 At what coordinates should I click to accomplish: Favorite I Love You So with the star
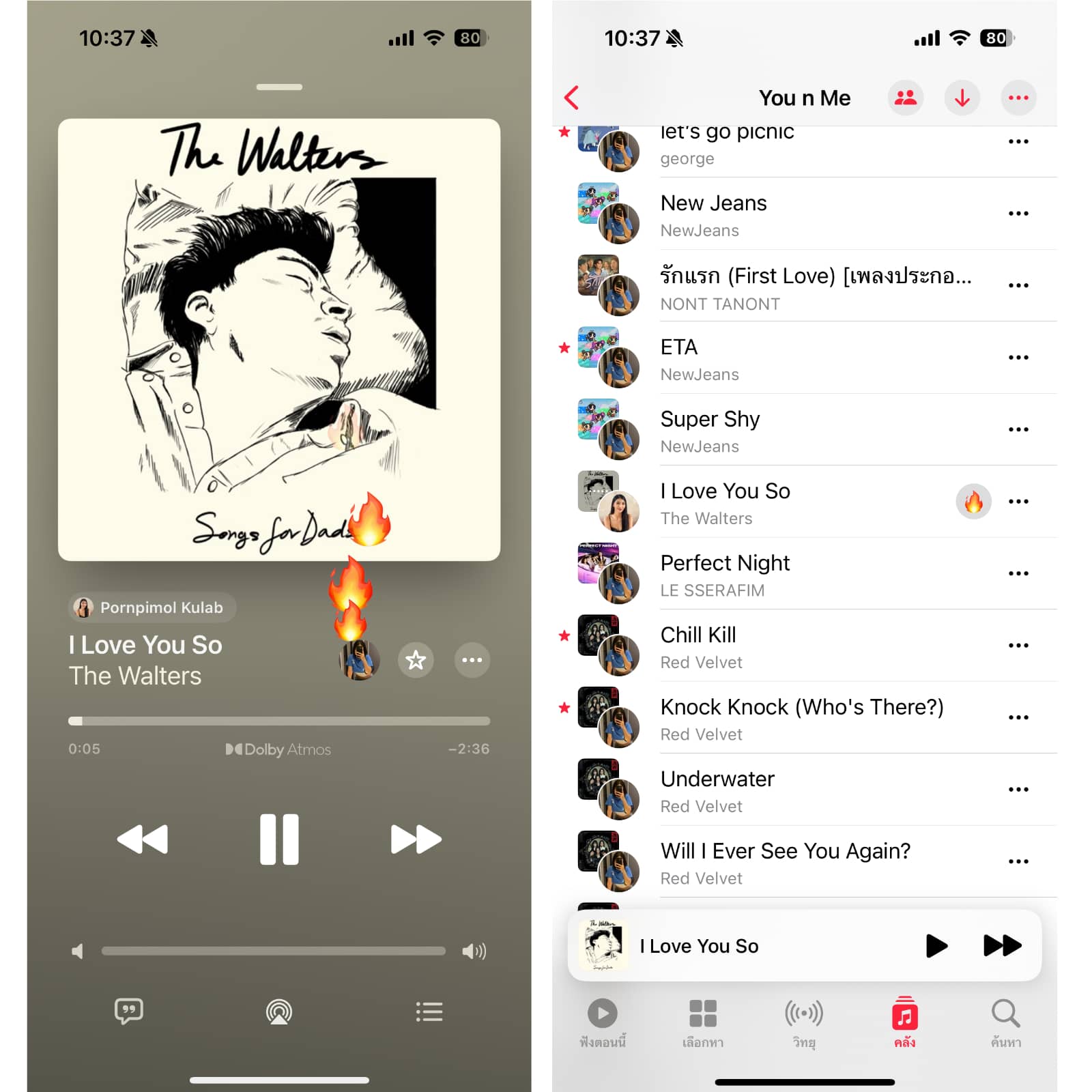pyautogui.click(x=416, y=660)
